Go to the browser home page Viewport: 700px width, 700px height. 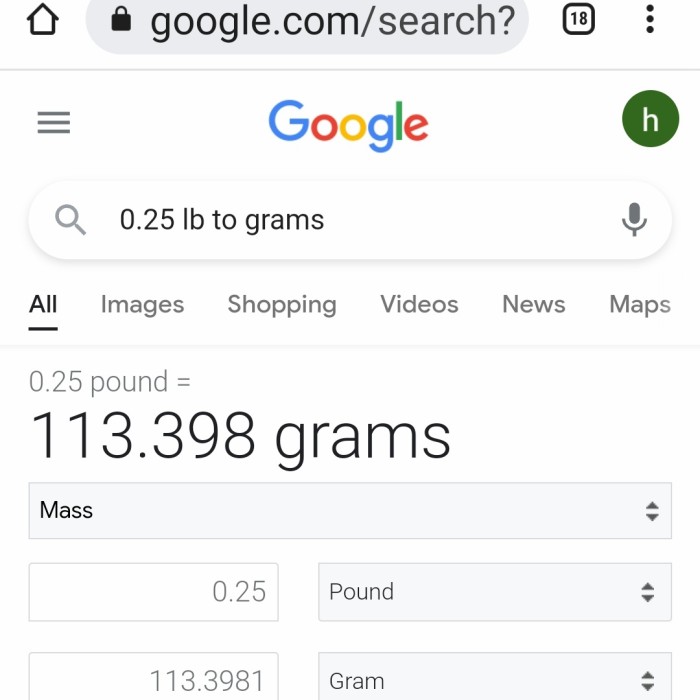point(42,21)
